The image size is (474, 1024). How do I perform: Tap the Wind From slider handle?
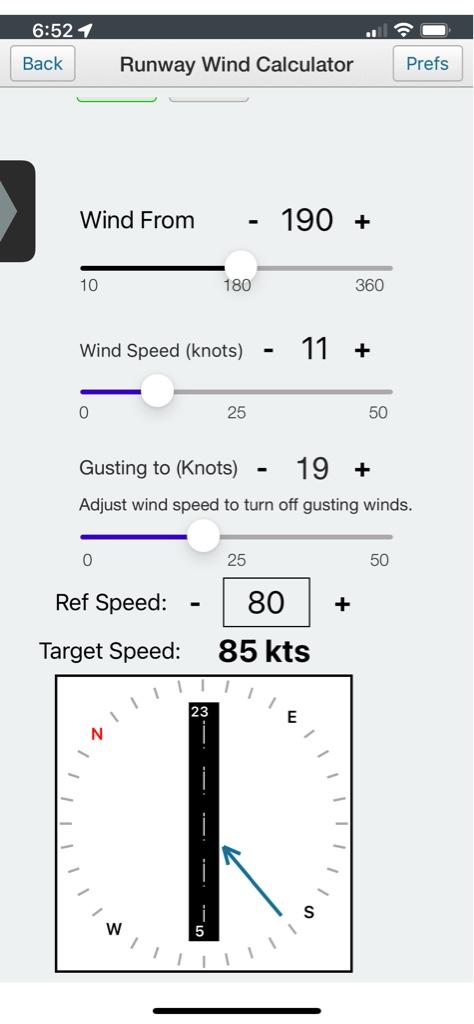click(241, 267)
